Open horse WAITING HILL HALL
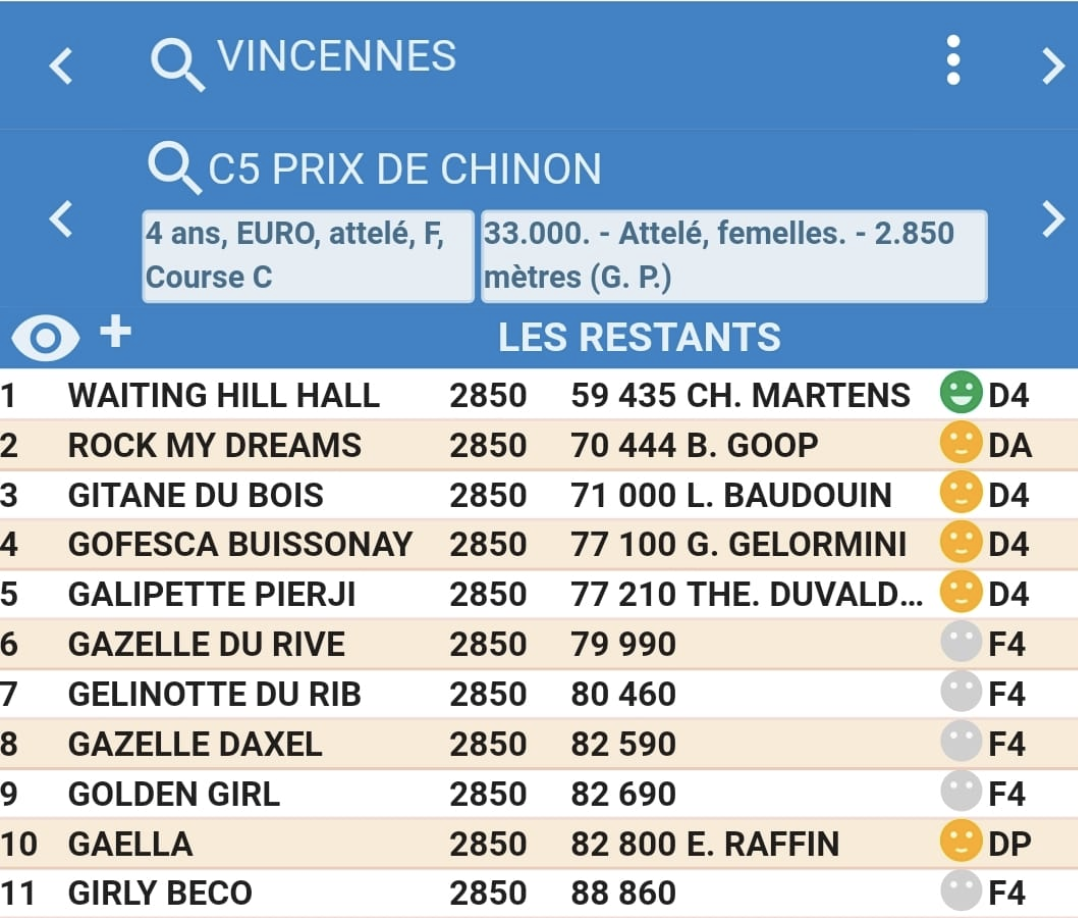This screenshot has width=1078, height=918. coord(224,396)
